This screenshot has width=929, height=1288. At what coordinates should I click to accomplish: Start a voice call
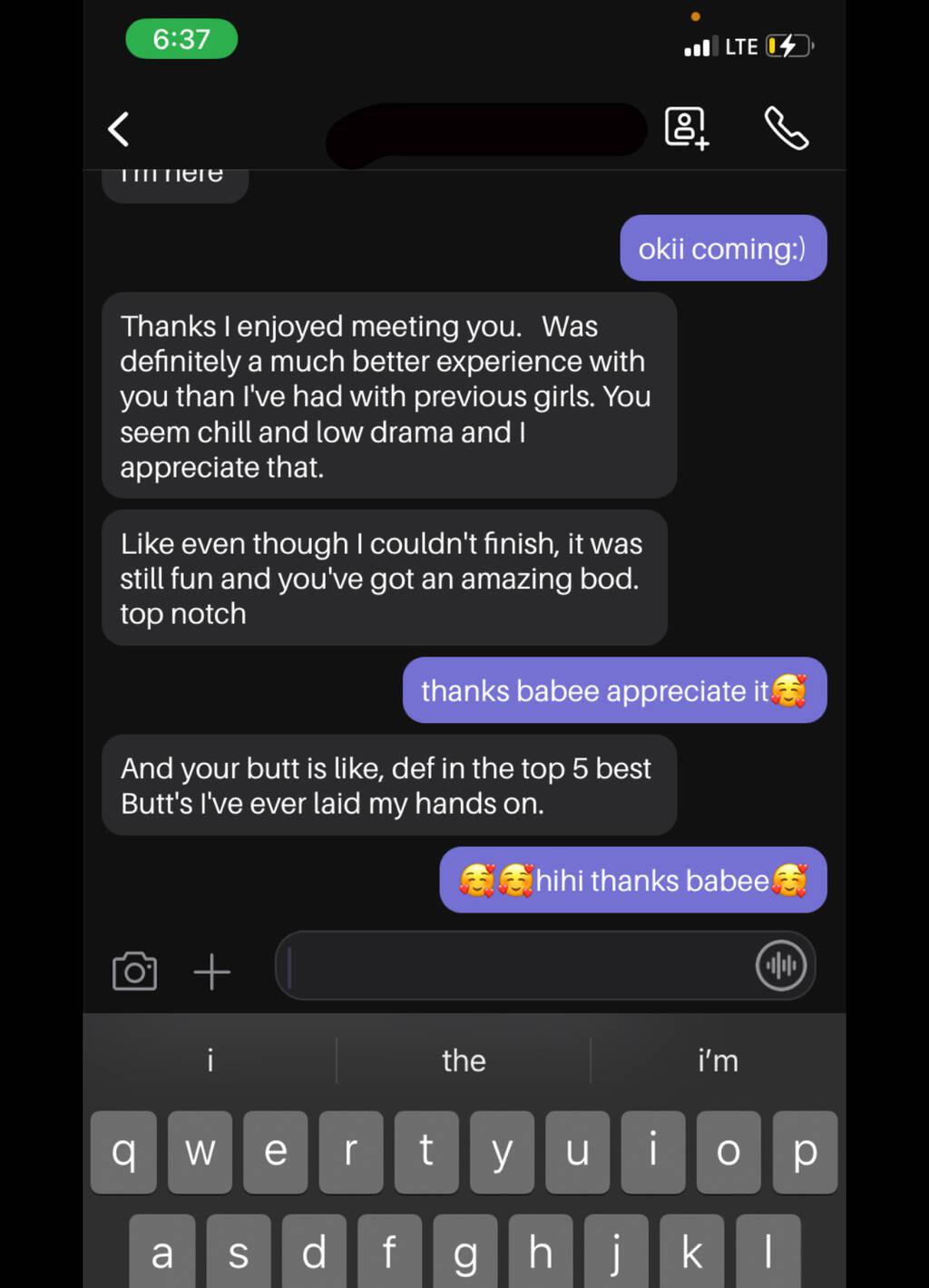click(x=786, y=128)
